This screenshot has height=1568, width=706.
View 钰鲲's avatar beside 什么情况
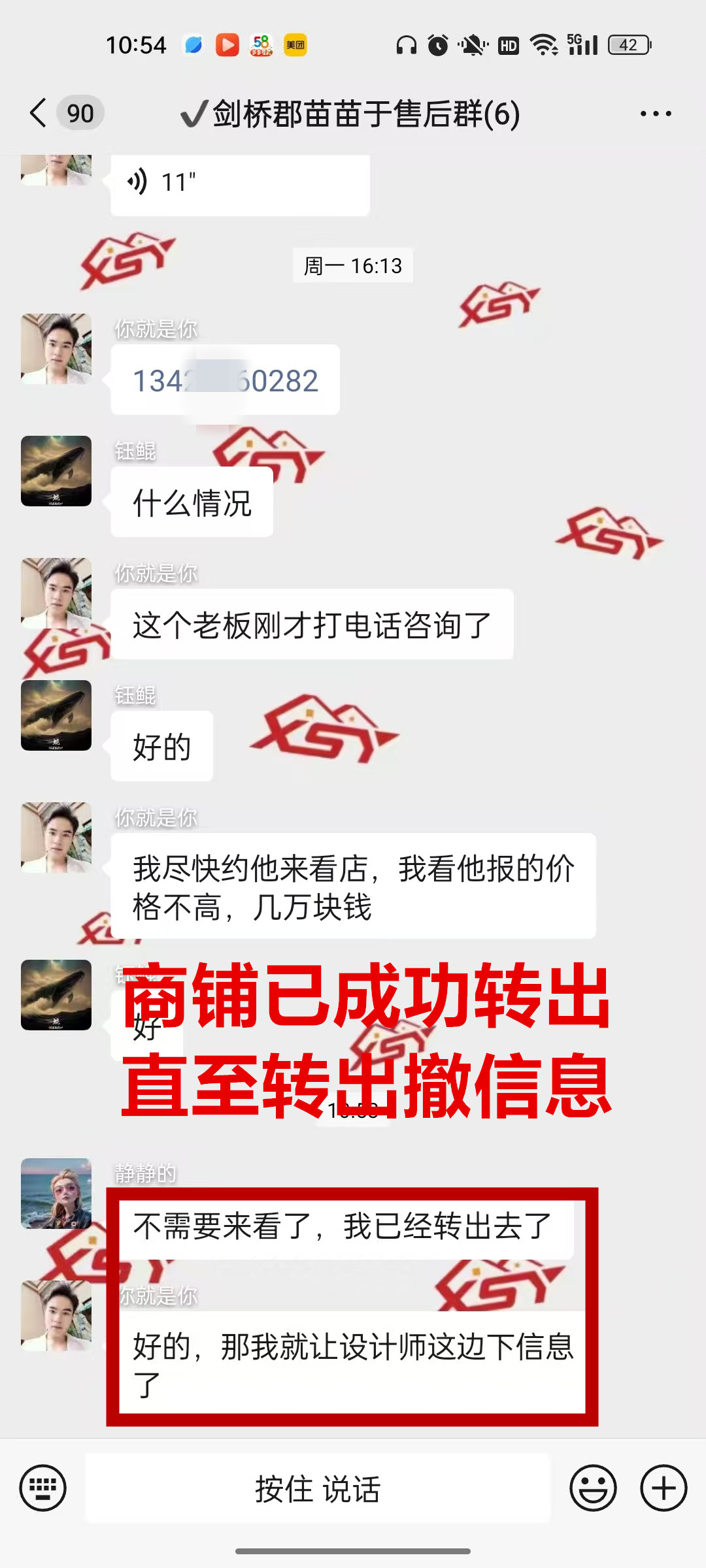point(56,471)
